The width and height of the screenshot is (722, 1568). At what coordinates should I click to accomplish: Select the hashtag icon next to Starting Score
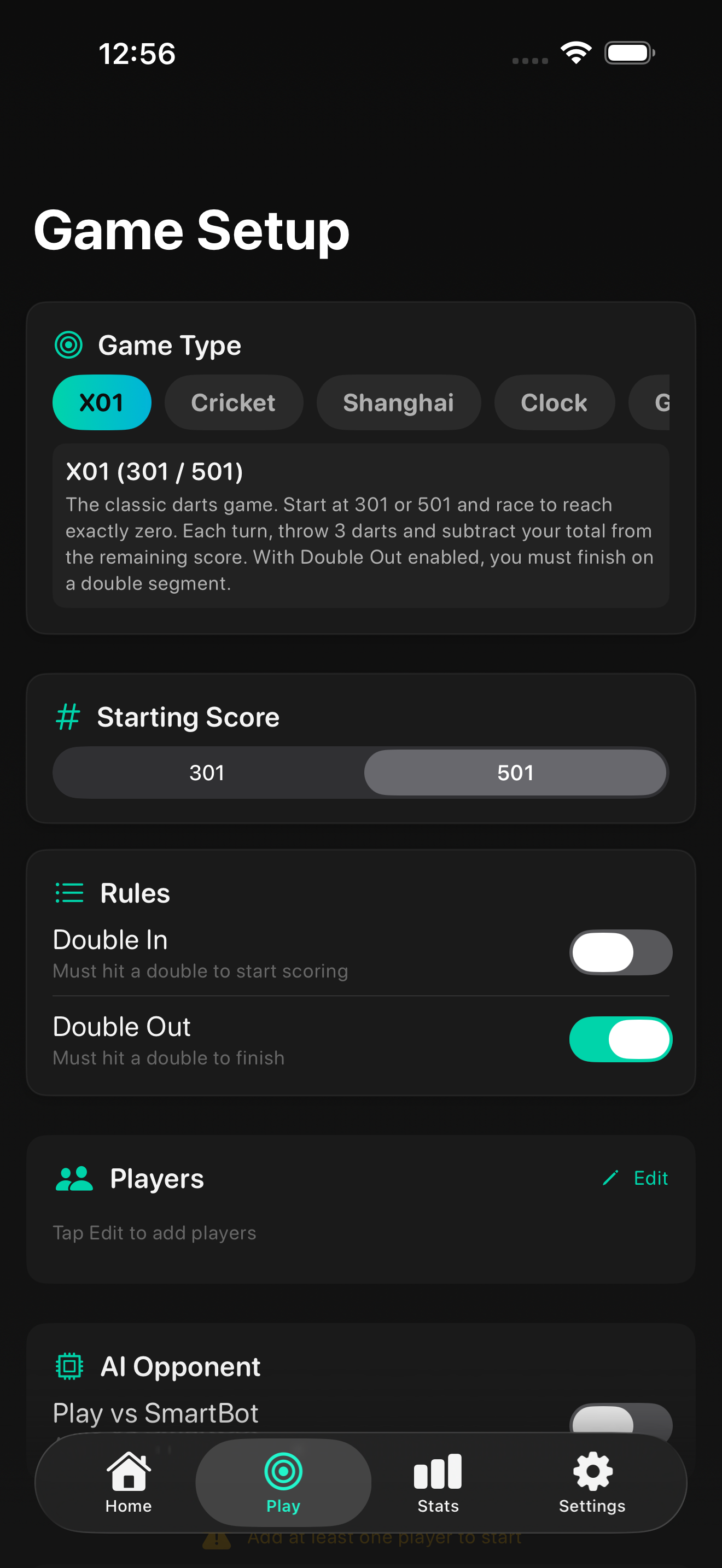pos(68,716)
